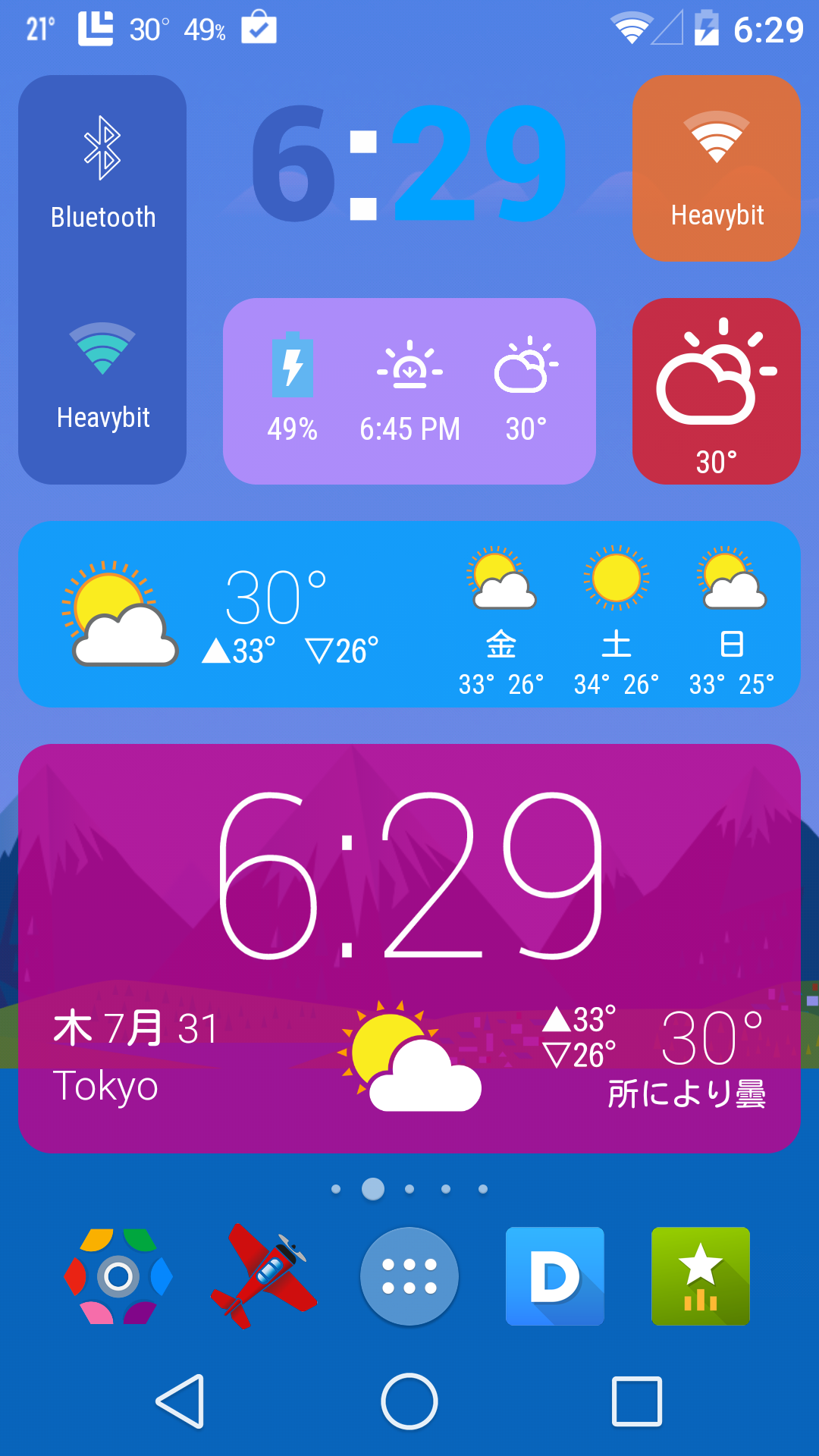Launch the green star chart app

click(x=701, y=1276)
